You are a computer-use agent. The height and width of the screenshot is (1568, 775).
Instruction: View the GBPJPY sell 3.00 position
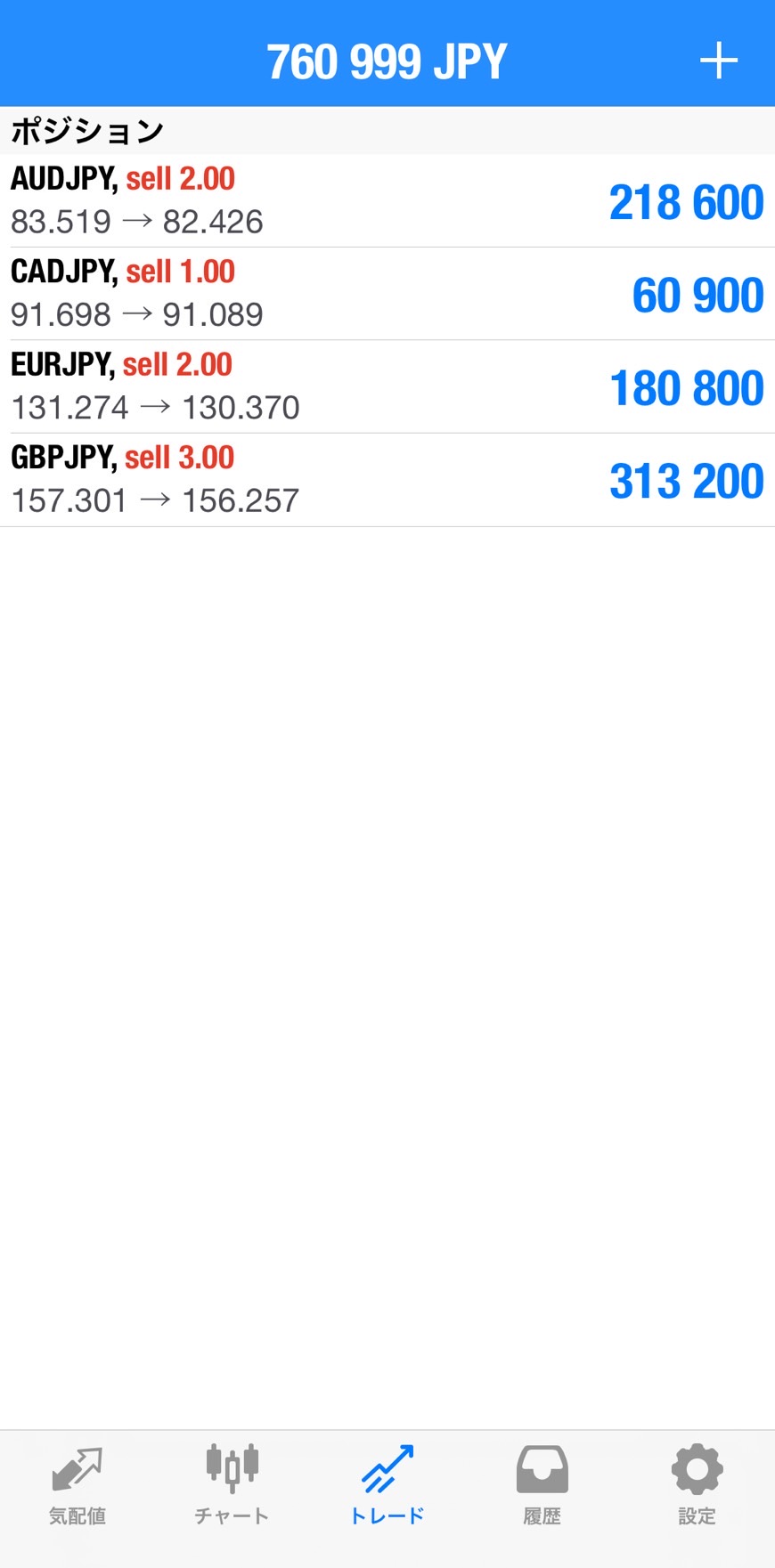coord(387,480)
